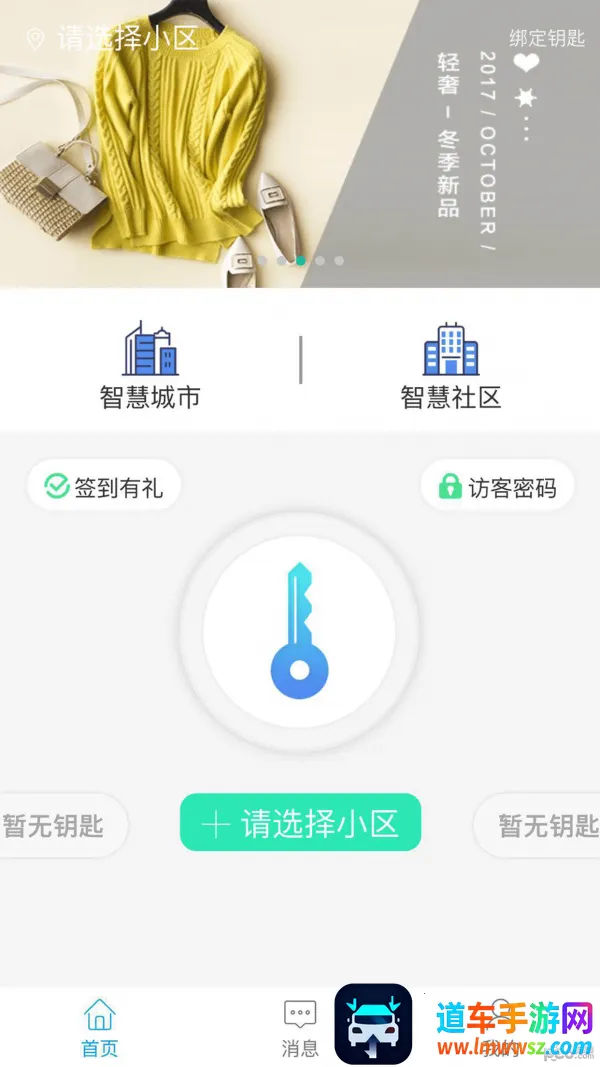Tap the blue key unlock button
Viewport: 600px width, 1067px height.
click(299, 631)
